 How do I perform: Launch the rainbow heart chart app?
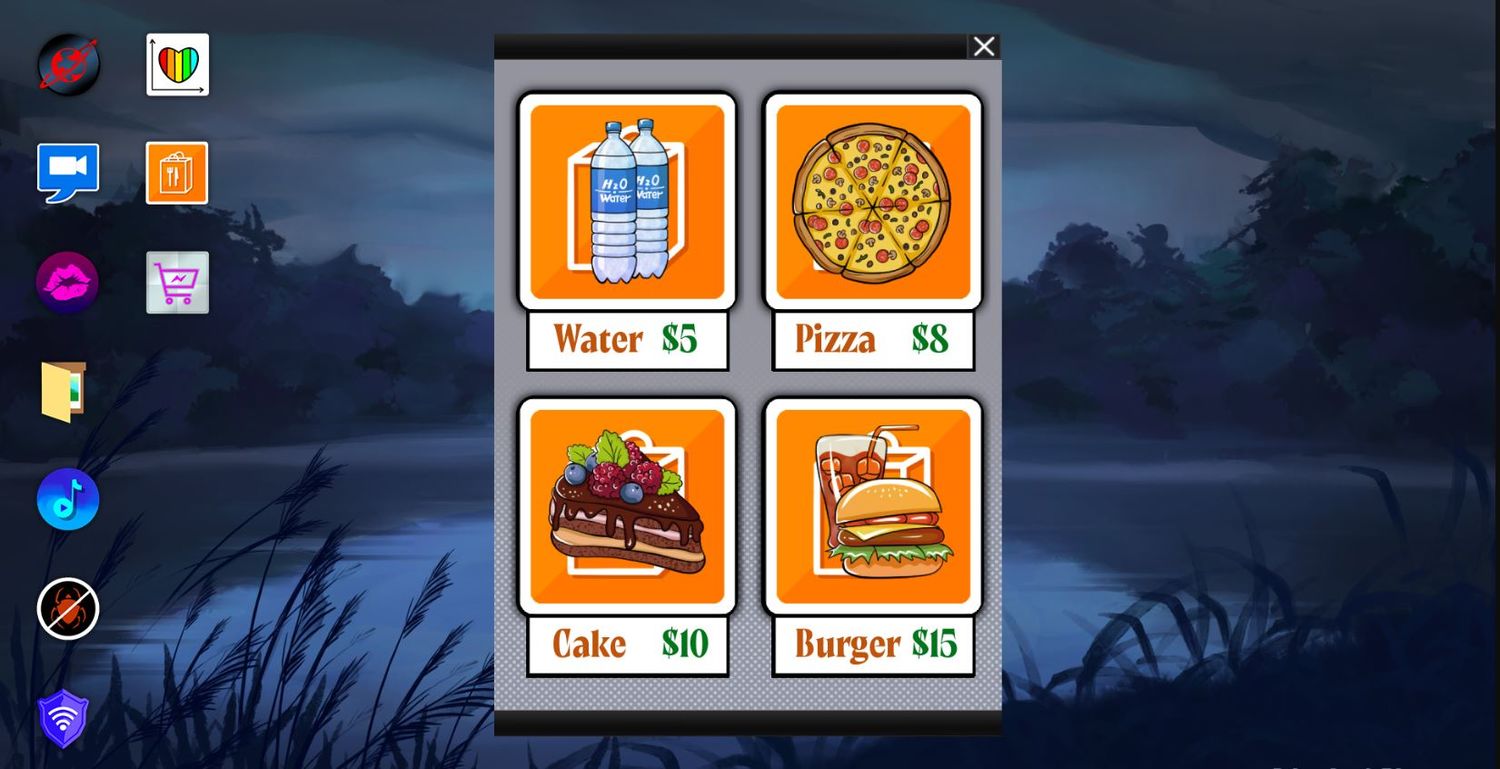click(x=178, y=65)
